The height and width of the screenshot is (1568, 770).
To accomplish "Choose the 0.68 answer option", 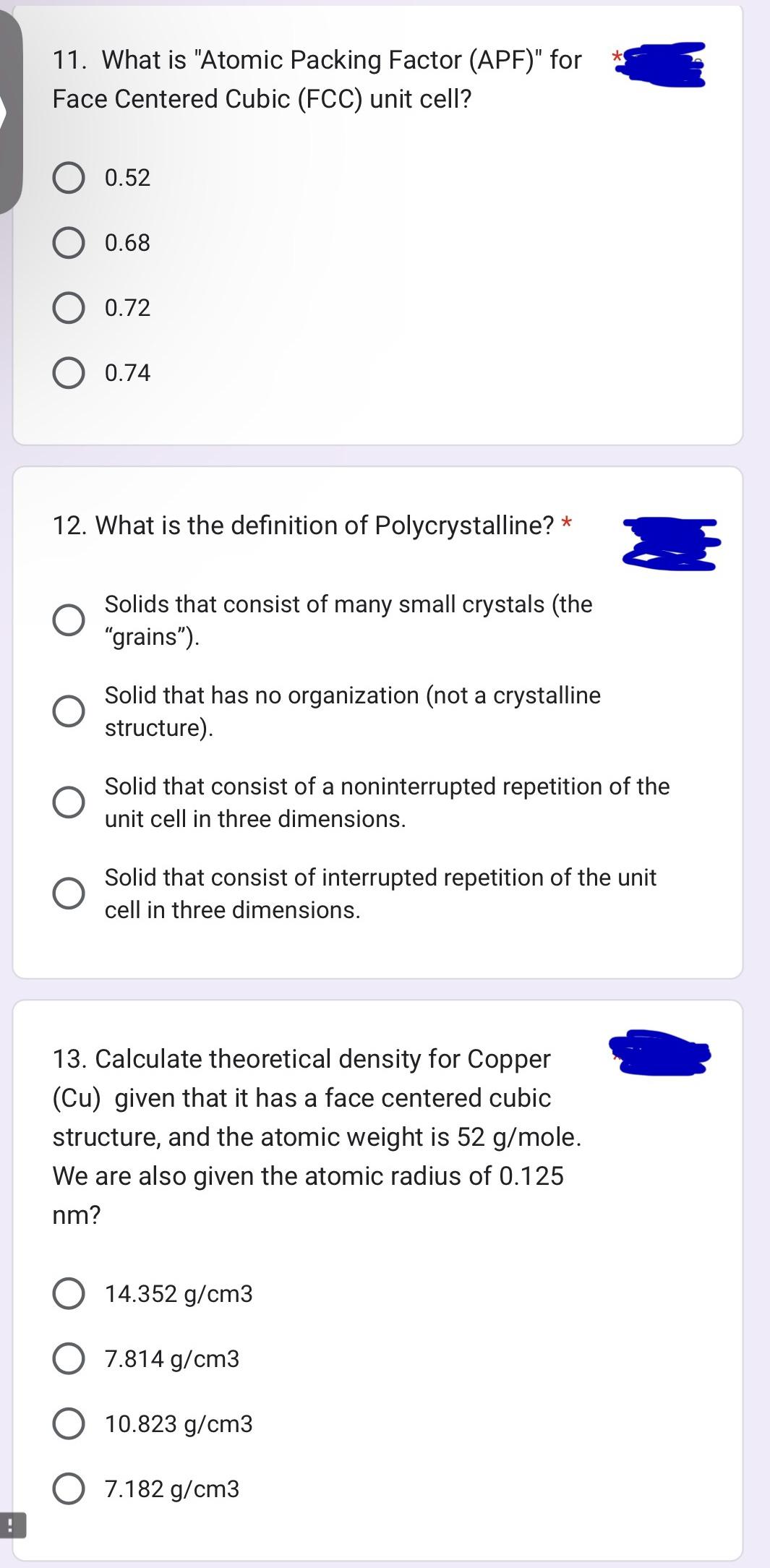I will (69, 243).
